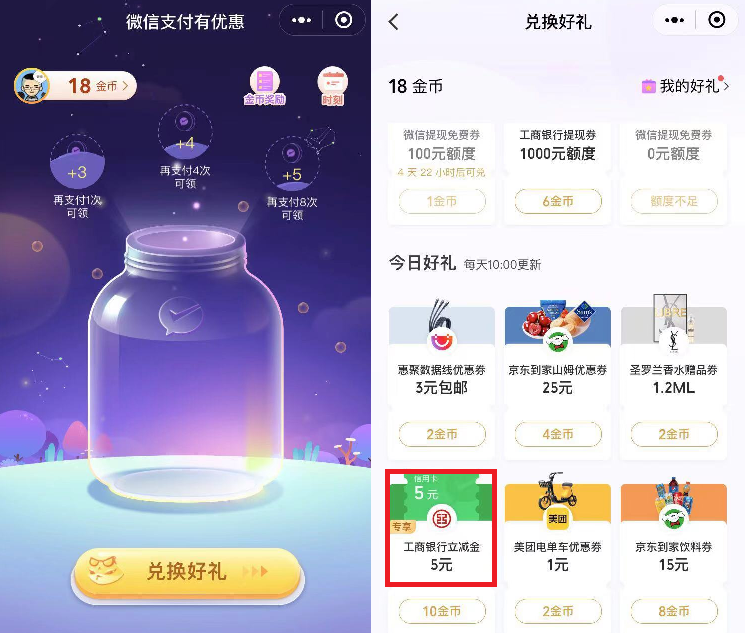The image size is (745, 633).
Task: Open the 时刻 icon
Action: (332, 86)
